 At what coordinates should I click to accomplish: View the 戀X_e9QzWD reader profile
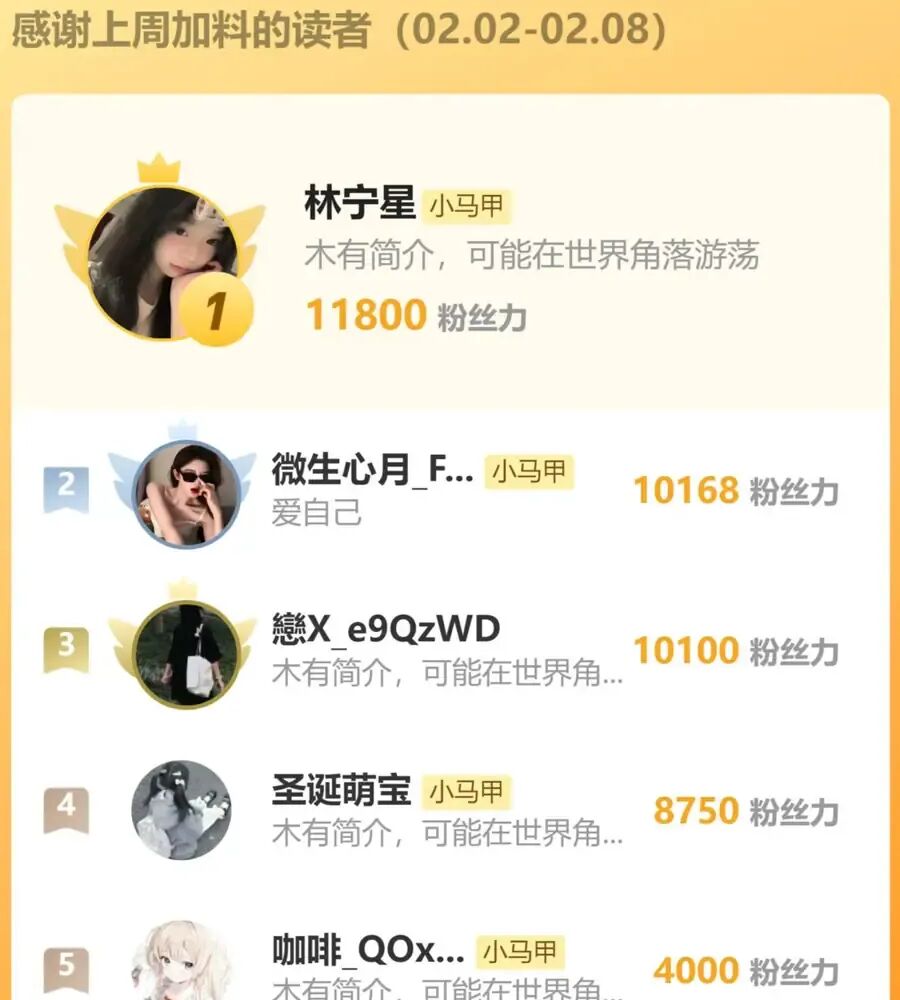point(386,630)
